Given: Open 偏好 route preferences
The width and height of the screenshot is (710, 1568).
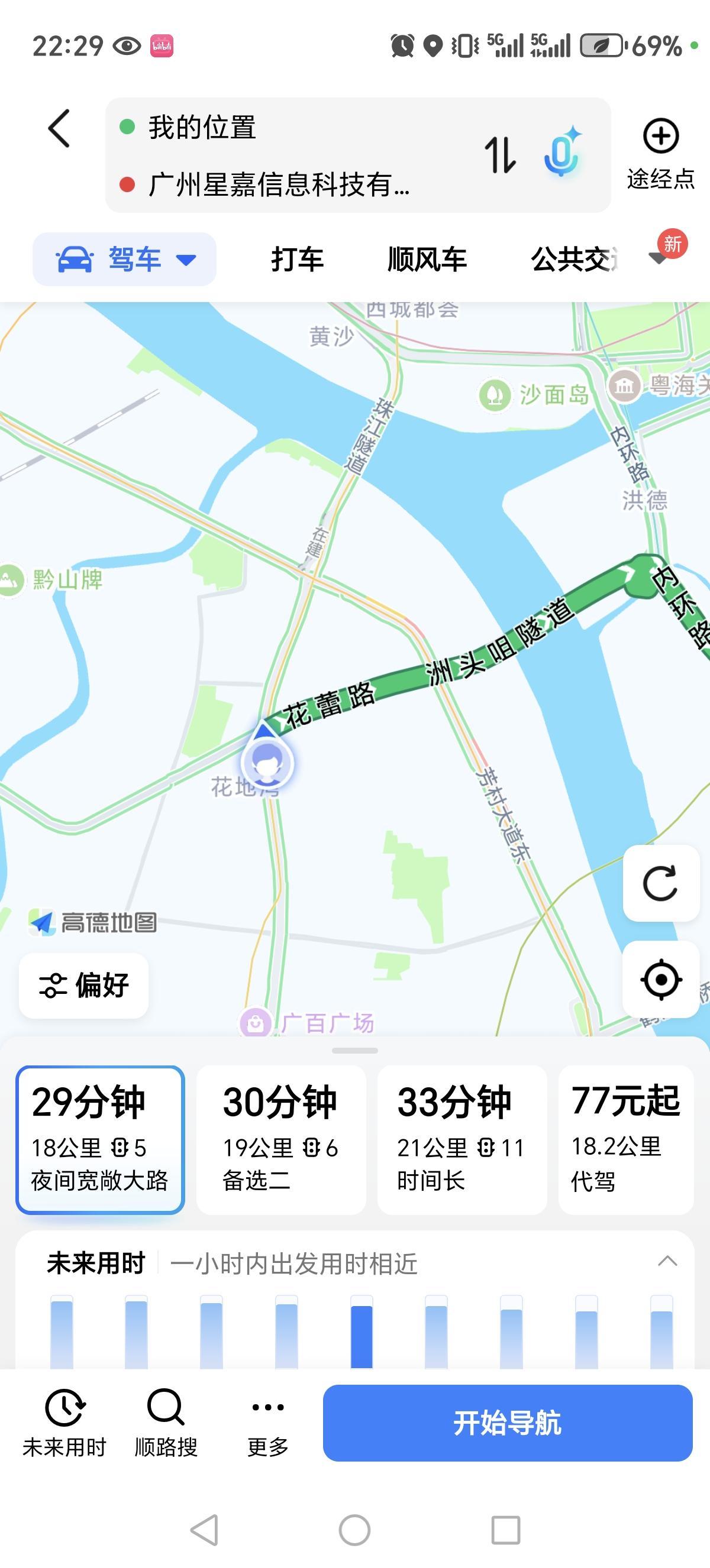Looking at the screenshot, I should pos(83,986).
